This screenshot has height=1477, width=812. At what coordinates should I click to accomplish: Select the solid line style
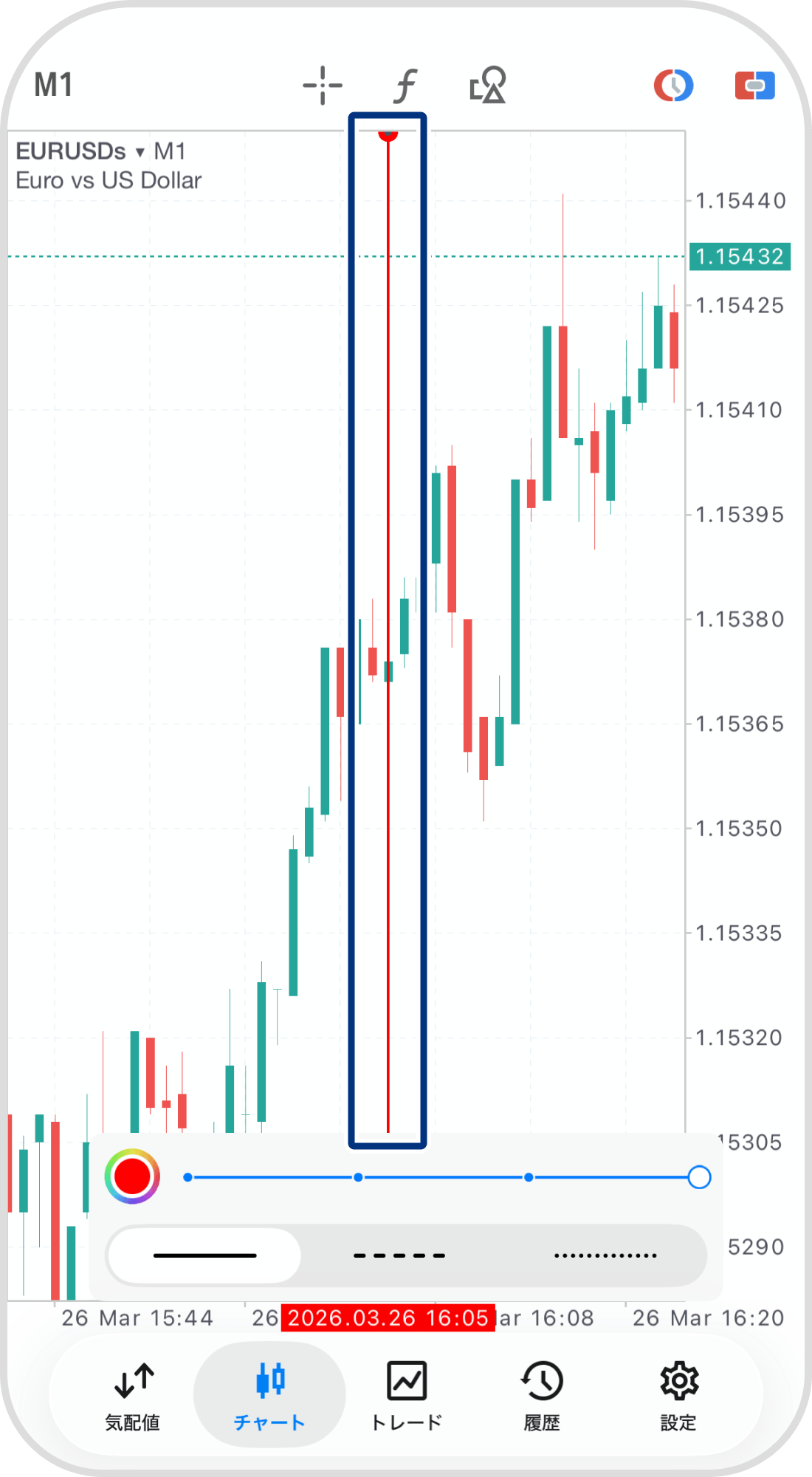click(x=205, y=1255)
